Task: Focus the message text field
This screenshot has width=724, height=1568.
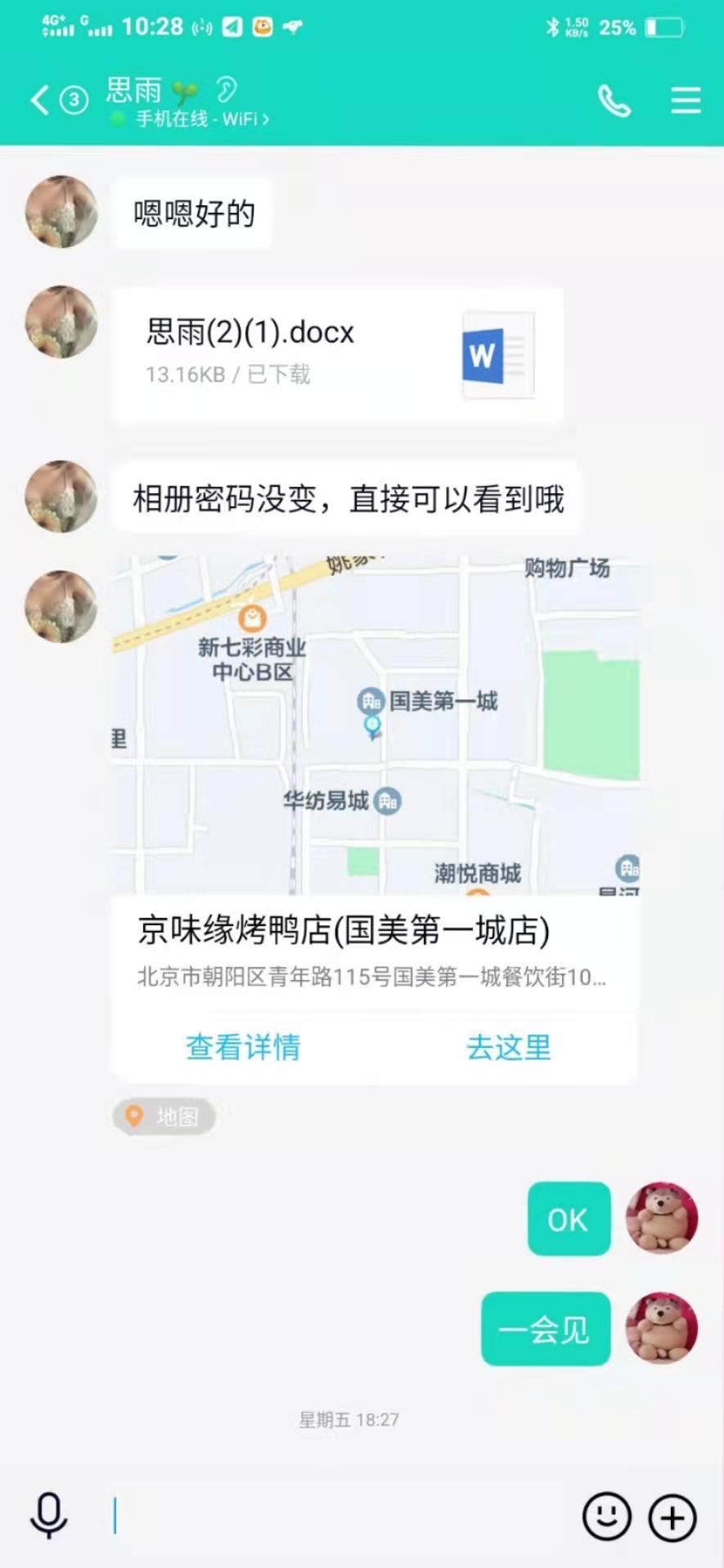Action: click(335, 1516)
